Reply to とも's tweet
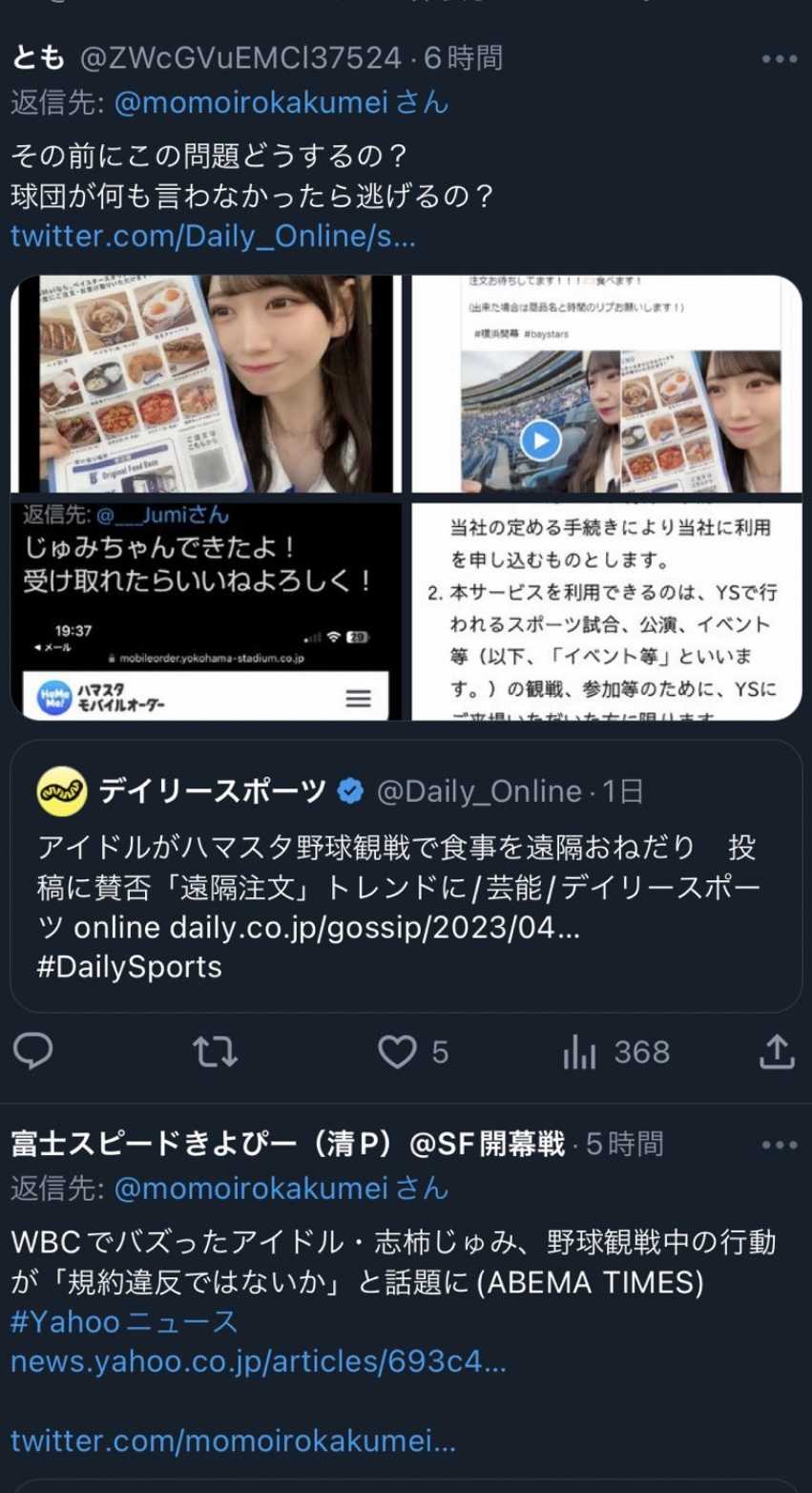The height and width of the screenshot is (1493, 812). point(33,1052)
